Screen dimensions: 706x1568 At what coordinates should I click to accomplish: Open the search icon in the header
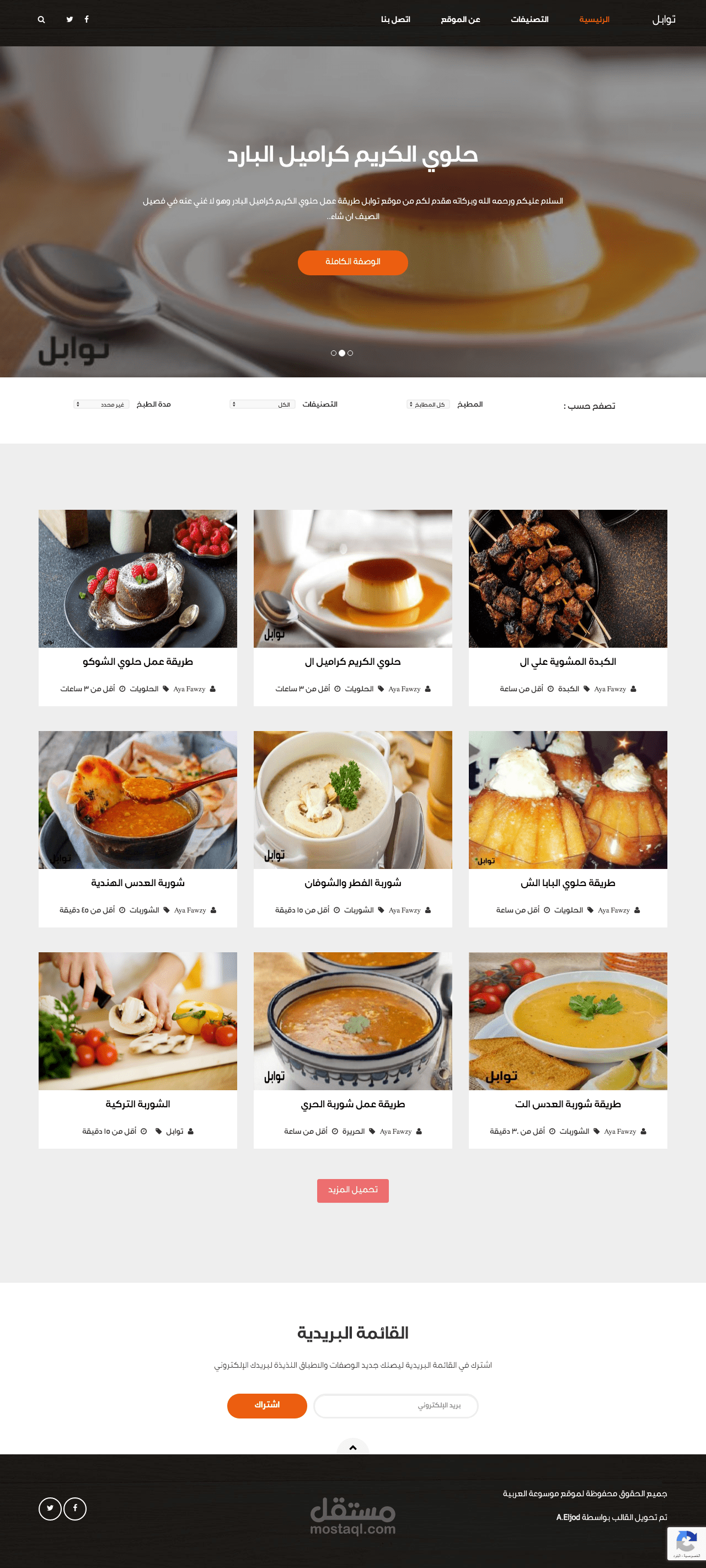point(41,19)
